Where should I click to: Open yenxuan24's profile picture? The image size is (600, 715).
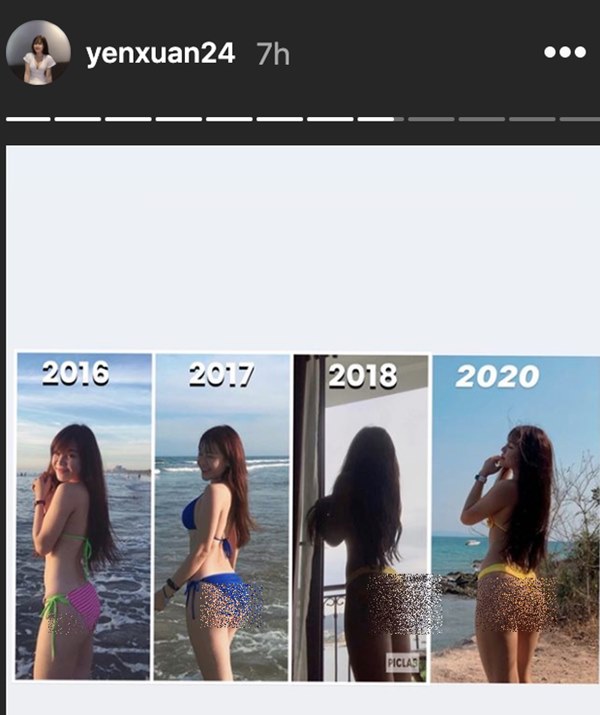38,53
